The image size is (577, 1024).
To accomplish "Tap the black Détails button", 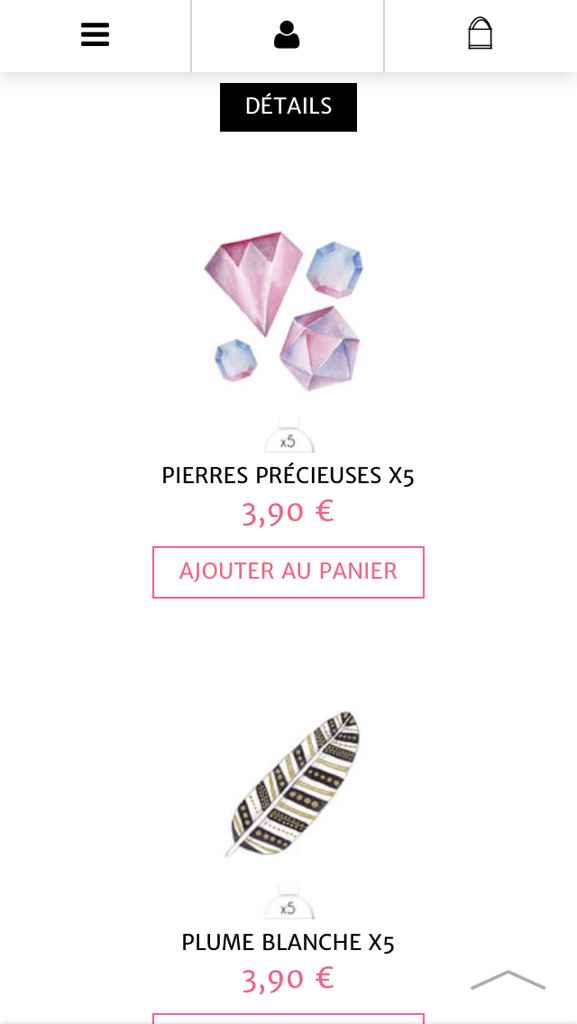I will 288,106.
